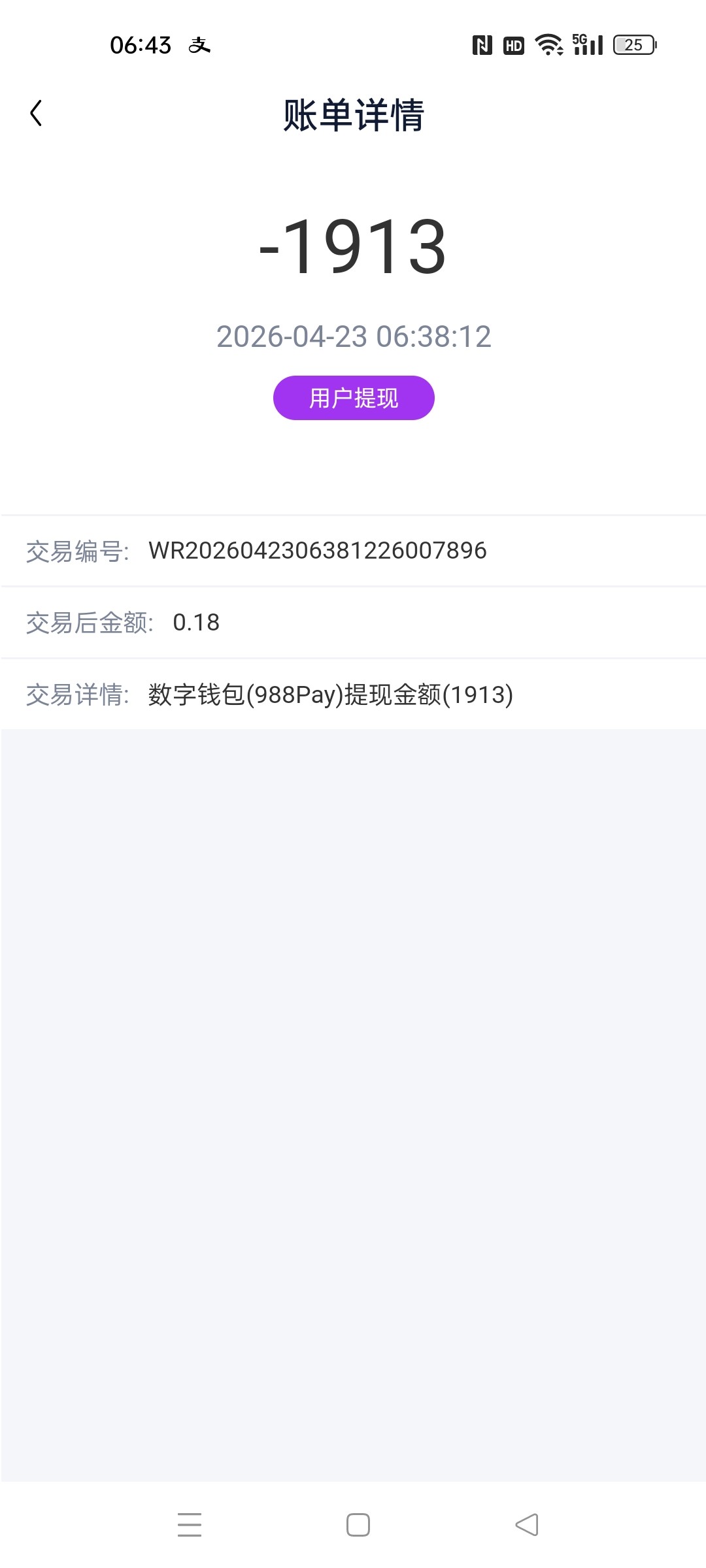
Task: Select the transaction number WR20260423063812260078960
Action: pyautogui.click(x=318, y=551)
